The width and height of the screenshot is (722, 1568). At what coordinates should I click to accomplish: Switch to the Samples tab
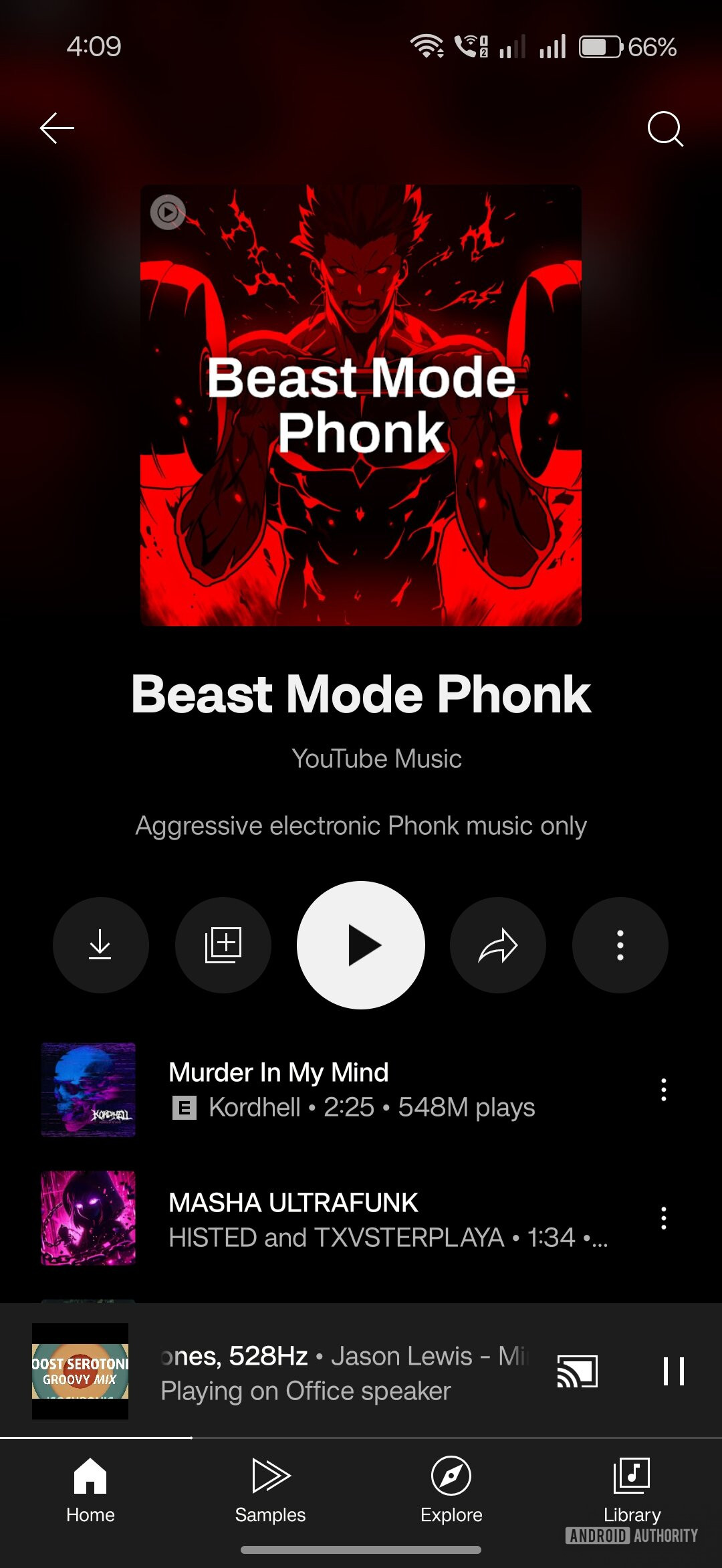[270, 1489]
